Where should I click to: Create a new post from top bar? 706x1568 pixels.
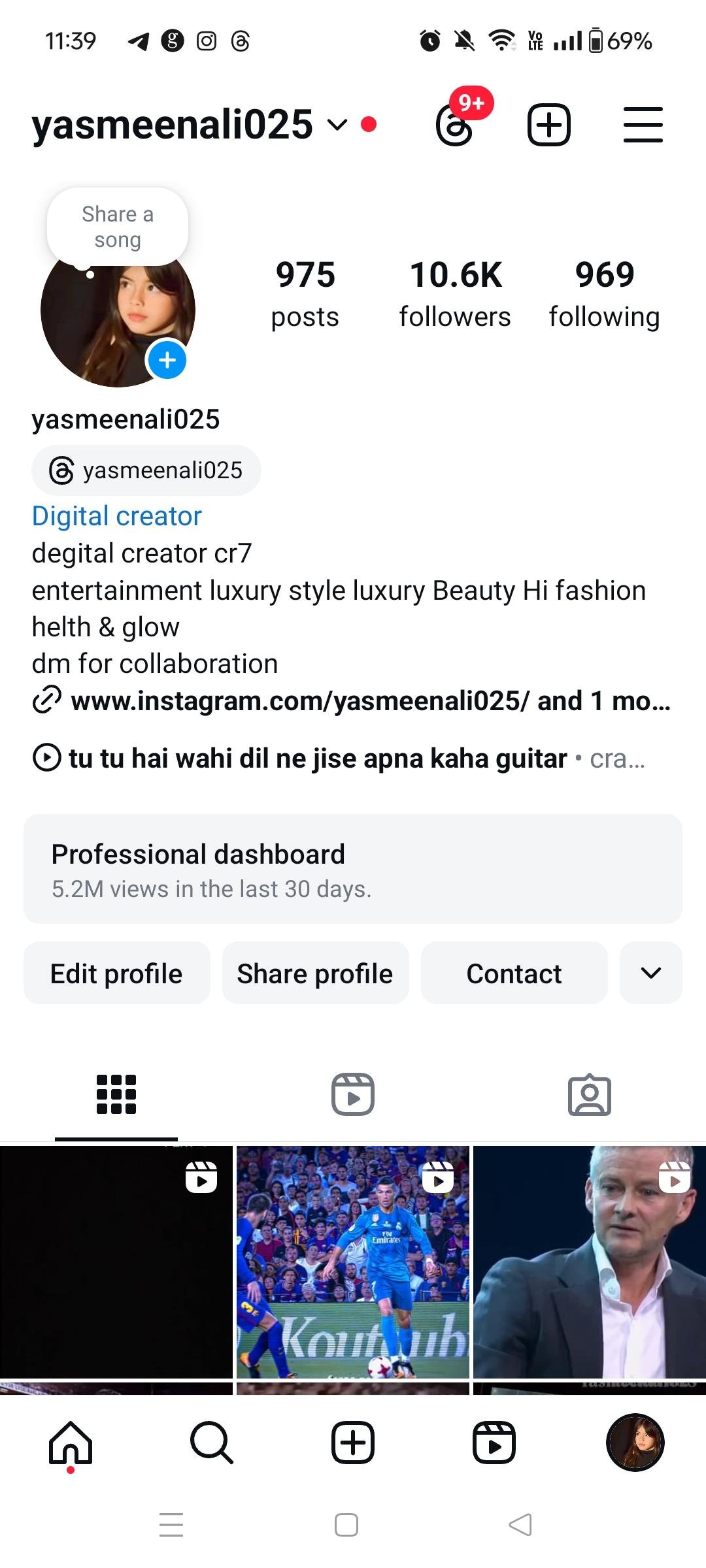pos(548,125)
